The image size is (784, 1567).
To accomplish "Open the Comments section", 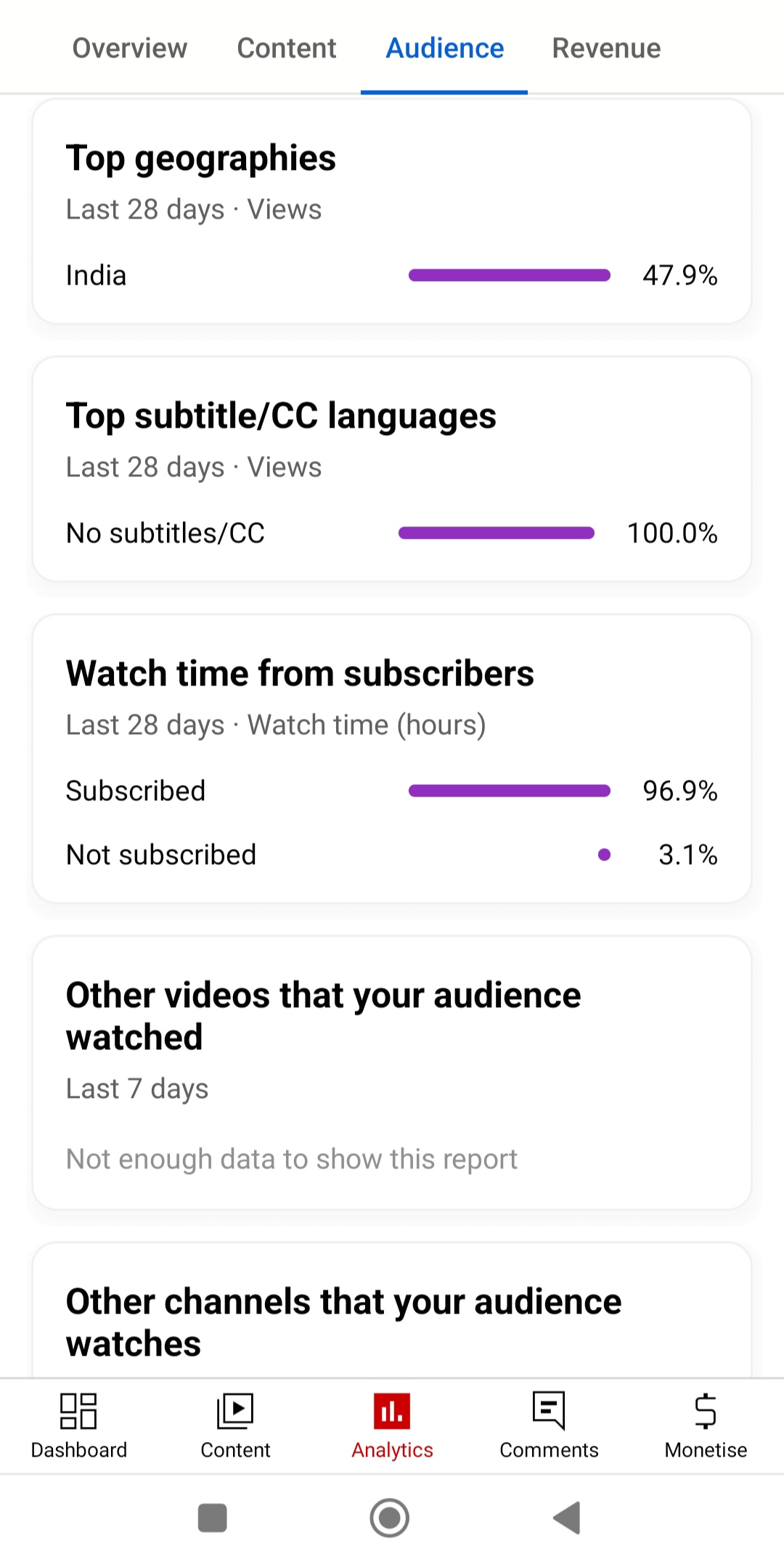I will [549, 1426].
